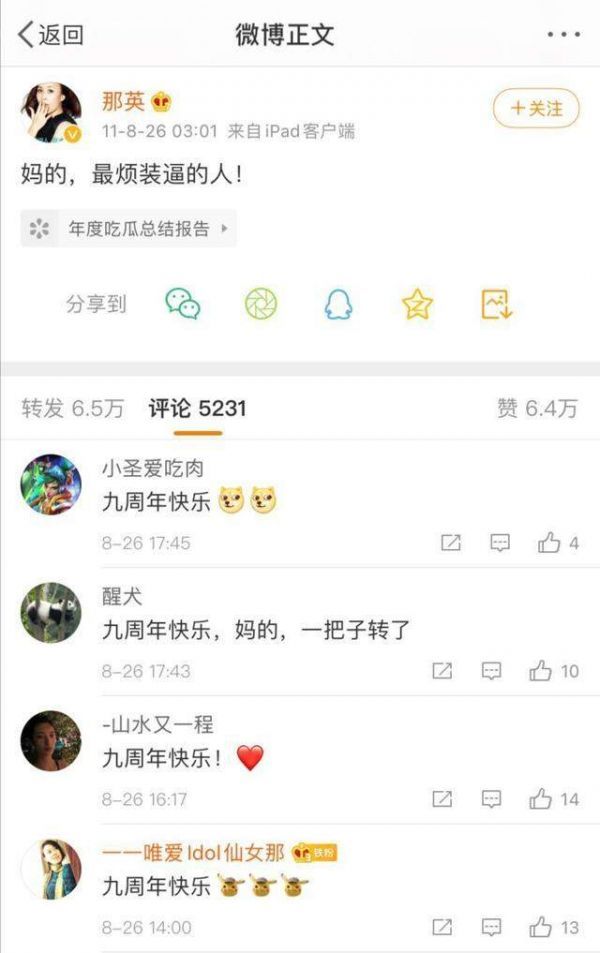View the 赞 6.4万 likes tab
600x953 pixels.
[537, 408]
